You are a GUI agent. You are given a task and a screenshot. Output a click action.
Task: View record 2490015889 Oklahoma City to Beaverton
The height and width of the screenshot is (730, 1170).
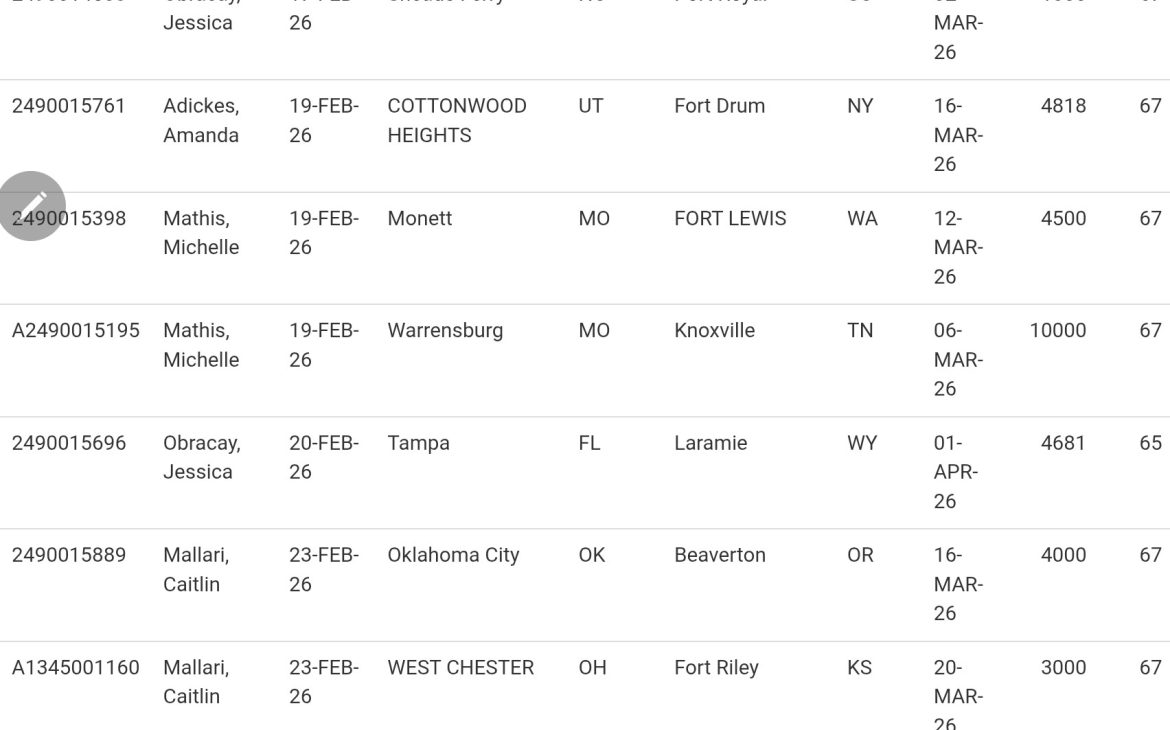pos(69,555)
